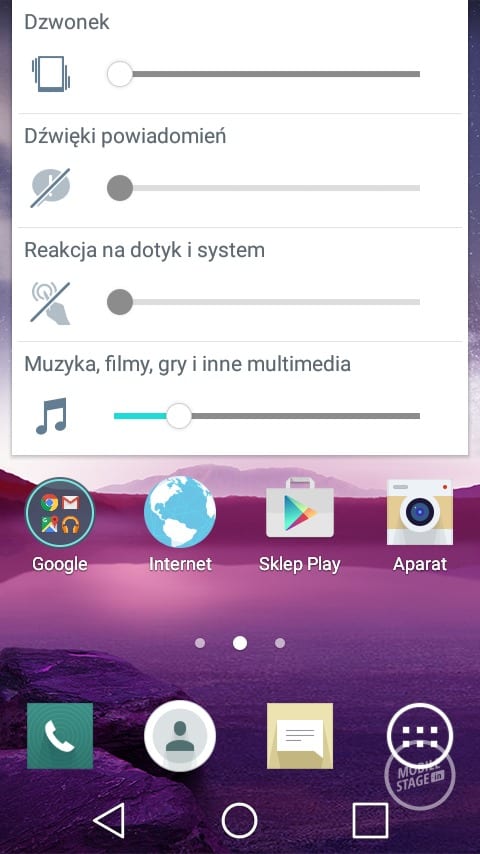Tap the Dzwonek ringer volume slider
Viewport: 480px width, 854px height.
point(264,74)
